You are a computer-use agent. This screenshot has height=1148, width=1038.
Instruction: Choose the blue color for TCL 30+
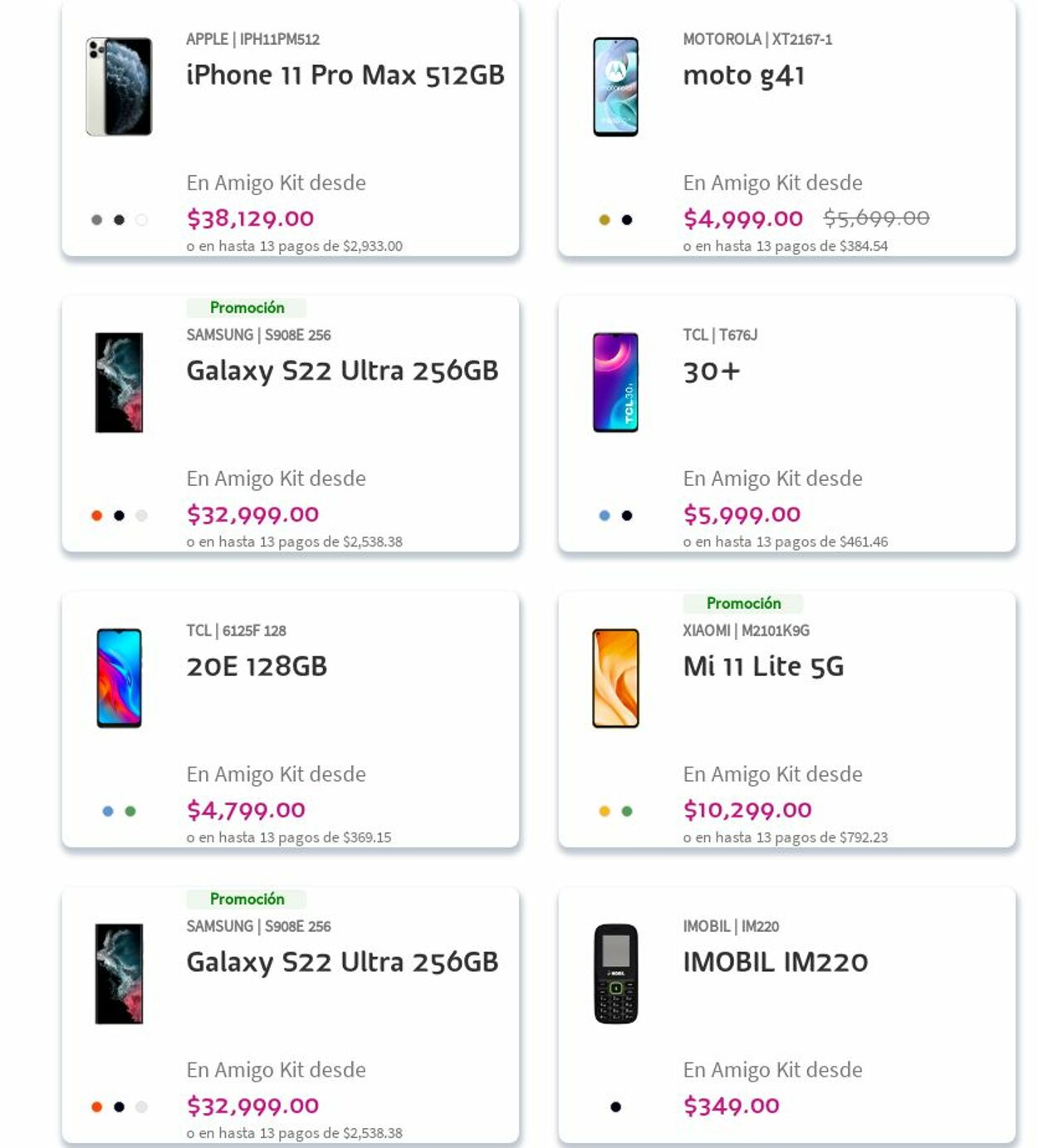605,516
